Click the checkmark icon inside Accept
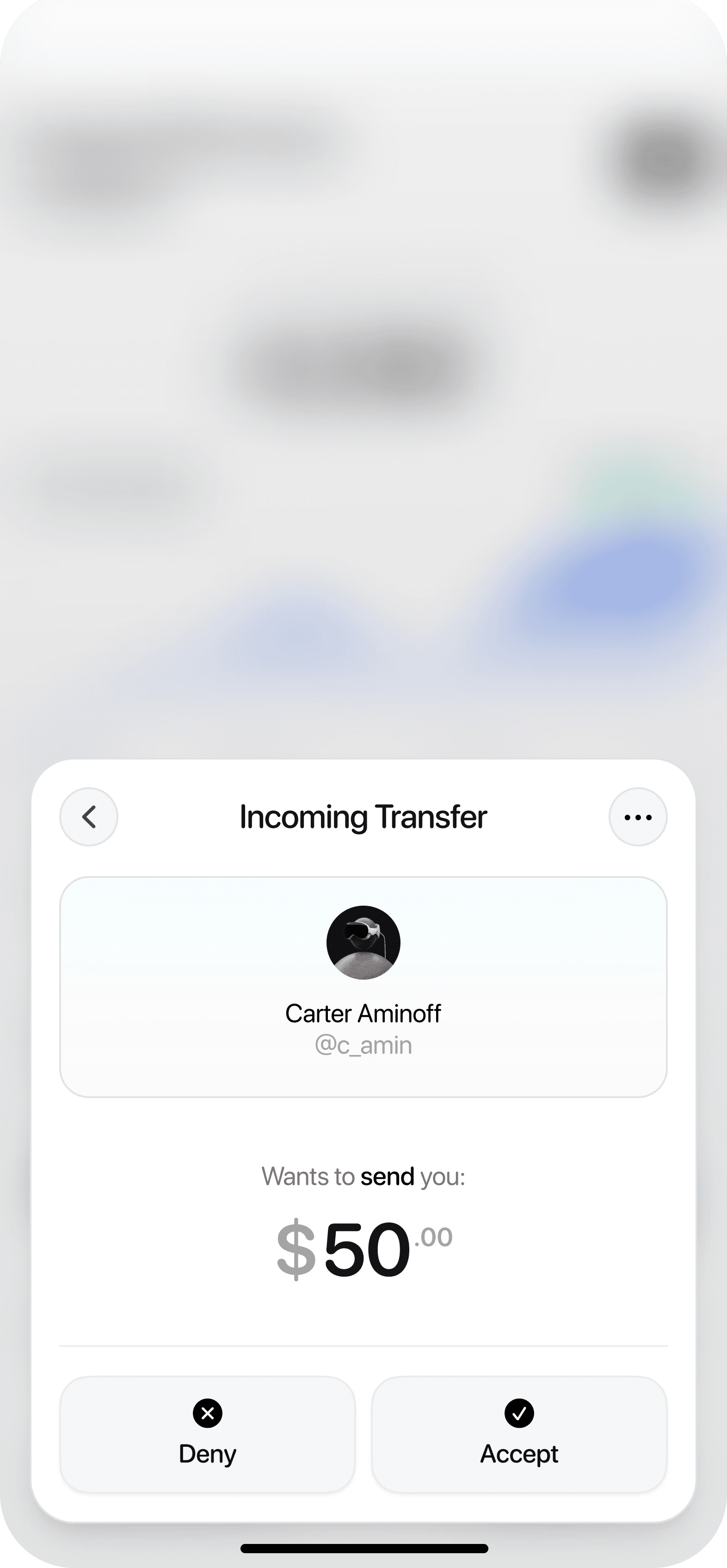 coord(520,1413)
